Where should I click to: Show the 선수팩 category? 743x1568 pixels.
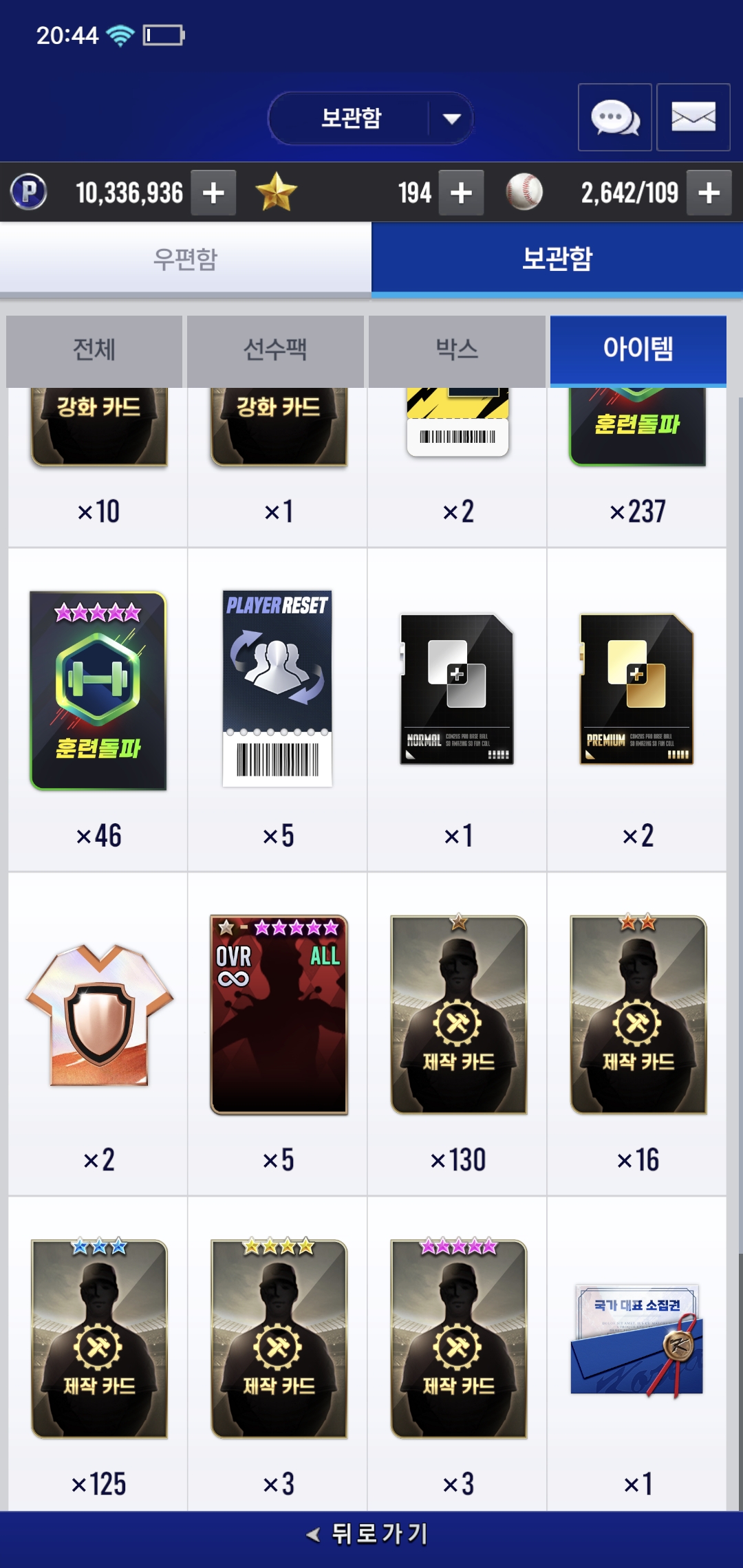[275, 350]
